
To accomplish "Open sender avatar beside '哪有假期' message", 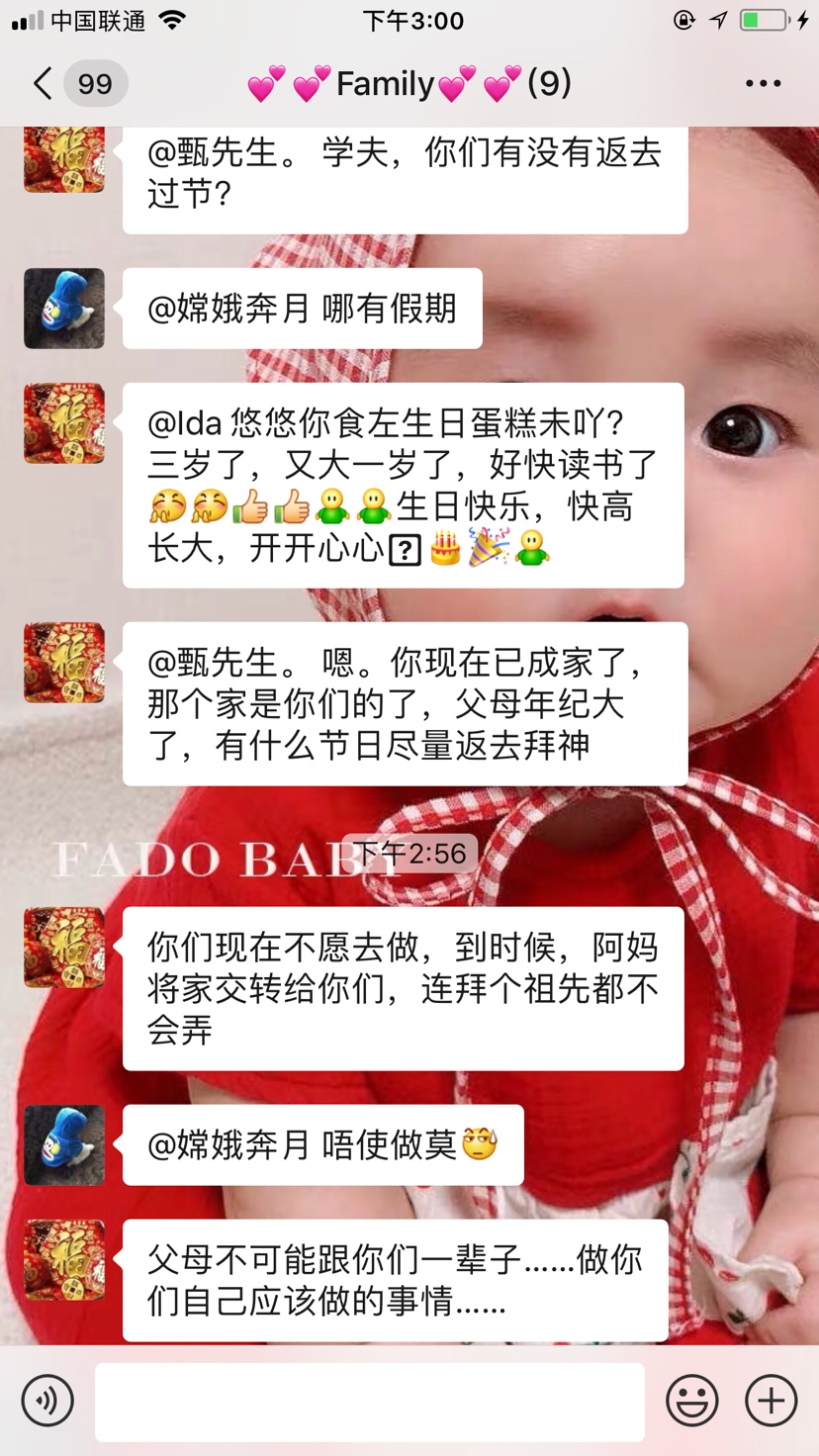I will coord(64,309).
